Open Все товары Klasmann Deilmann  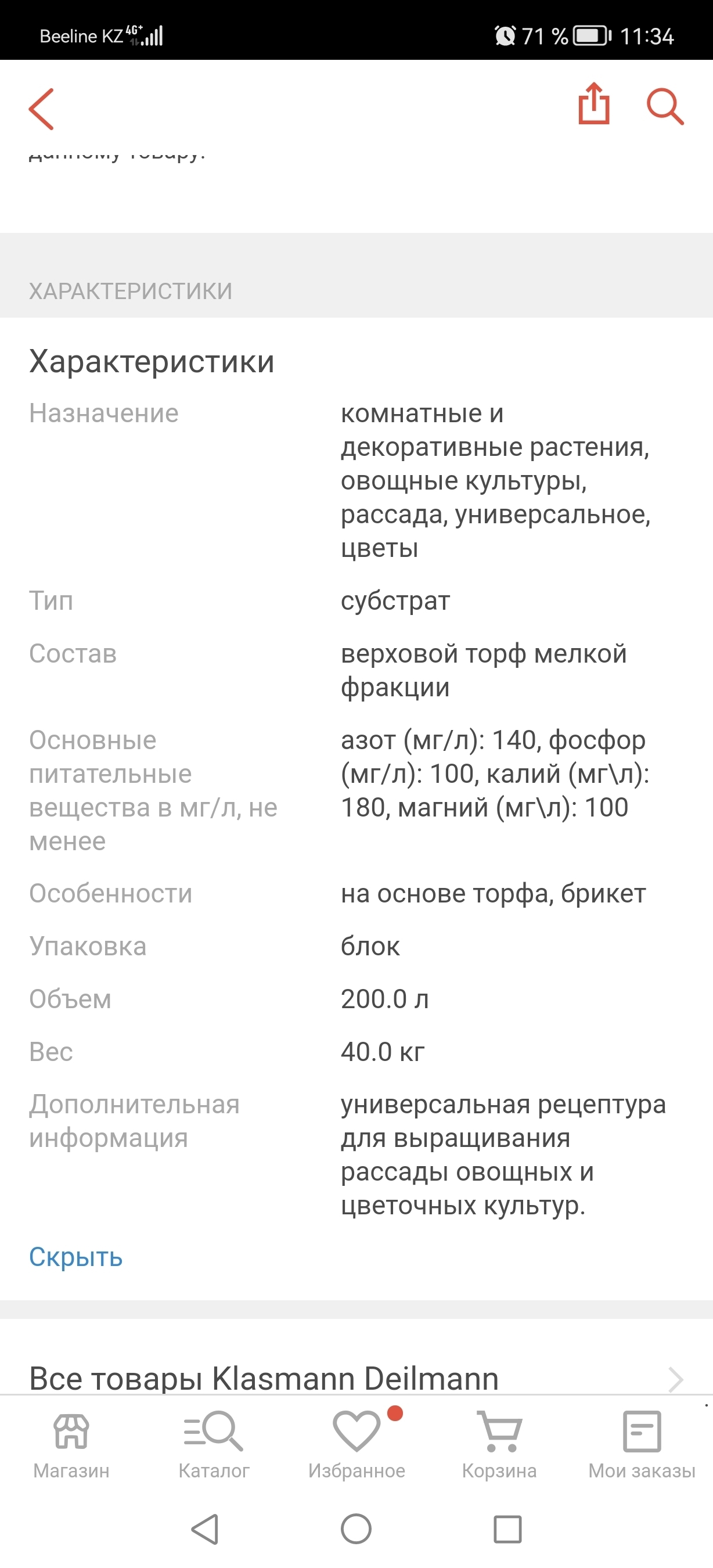(x=356, y=1379)
